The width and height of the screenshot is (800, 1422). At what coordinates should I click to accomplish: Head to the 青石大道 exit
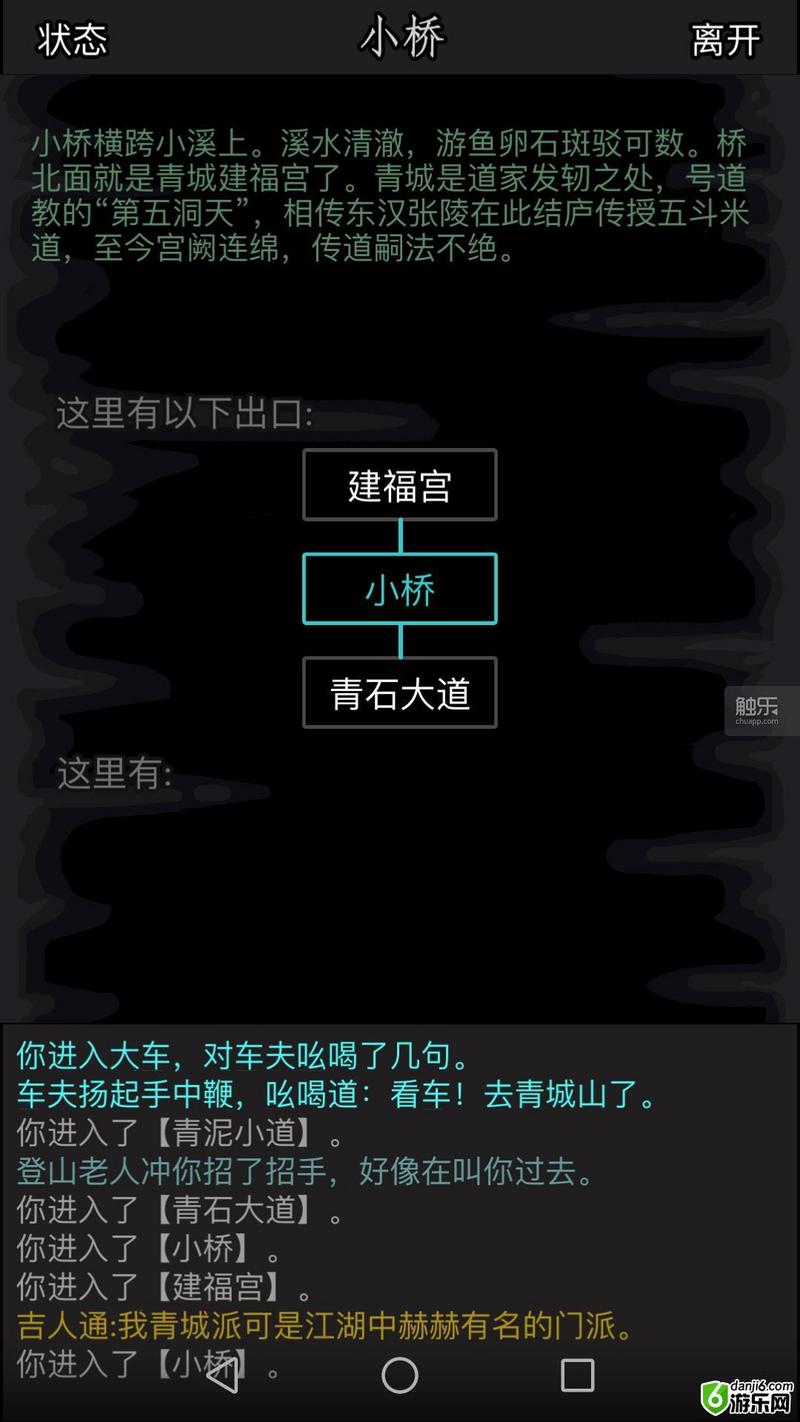[x=400, y=693]
